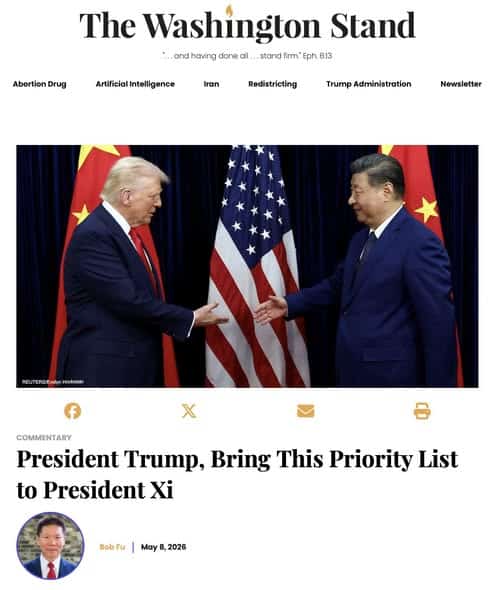This screenshot has height=590, width=499.
Task: Open Trump Administration section
Action: tap(368, 84)
